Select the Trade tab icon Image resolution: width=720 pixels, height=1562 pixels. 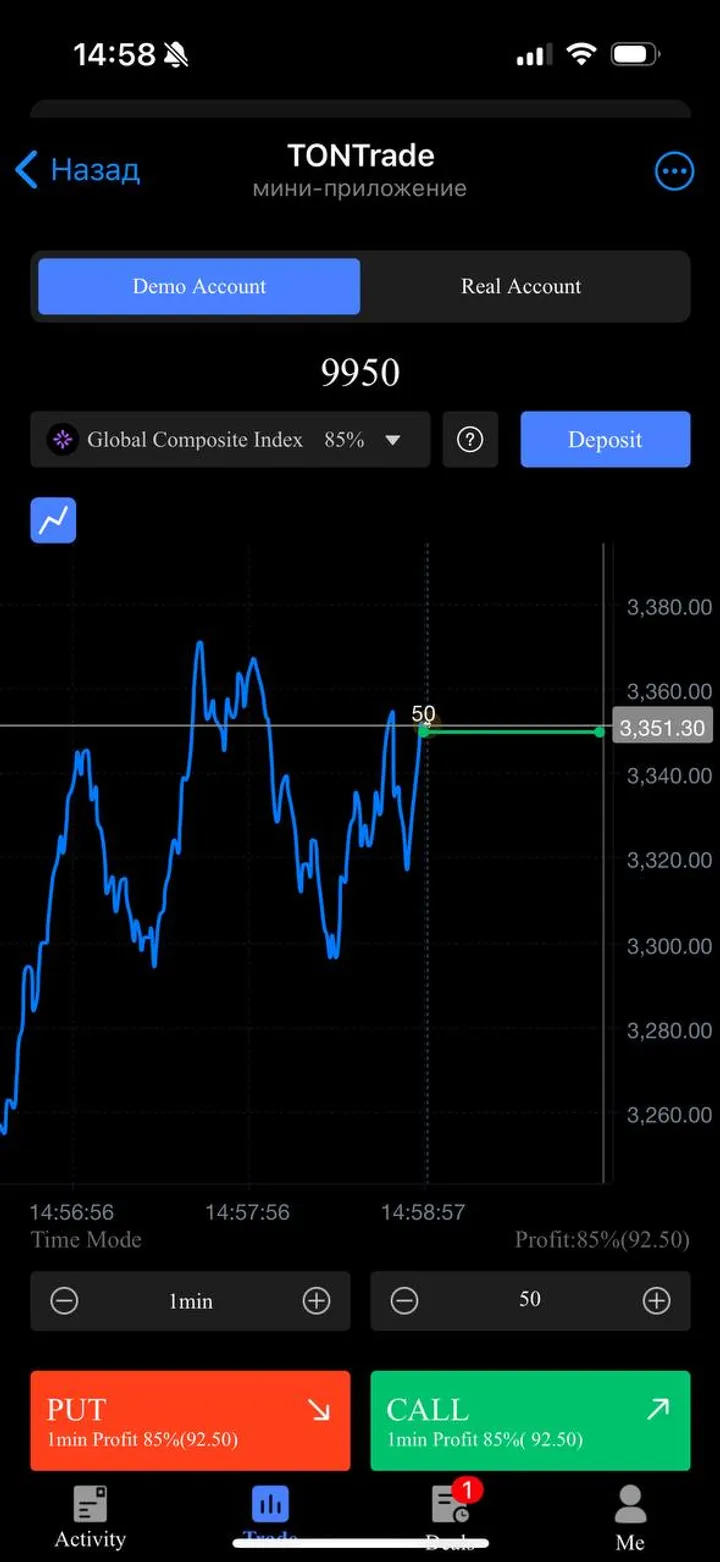click(x=270, y=1502)
